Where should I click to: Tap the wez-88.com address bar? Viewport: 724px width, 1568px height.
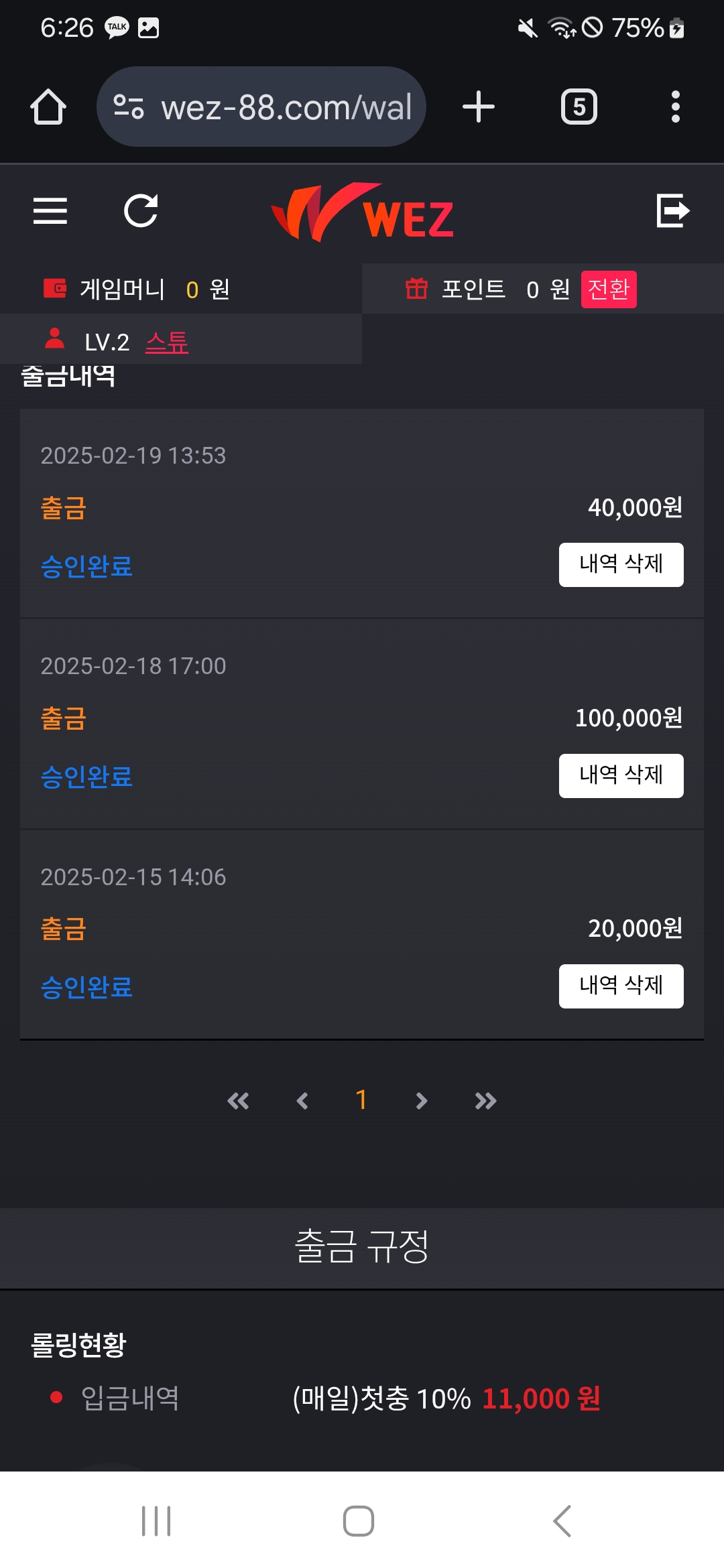point(261,107)
